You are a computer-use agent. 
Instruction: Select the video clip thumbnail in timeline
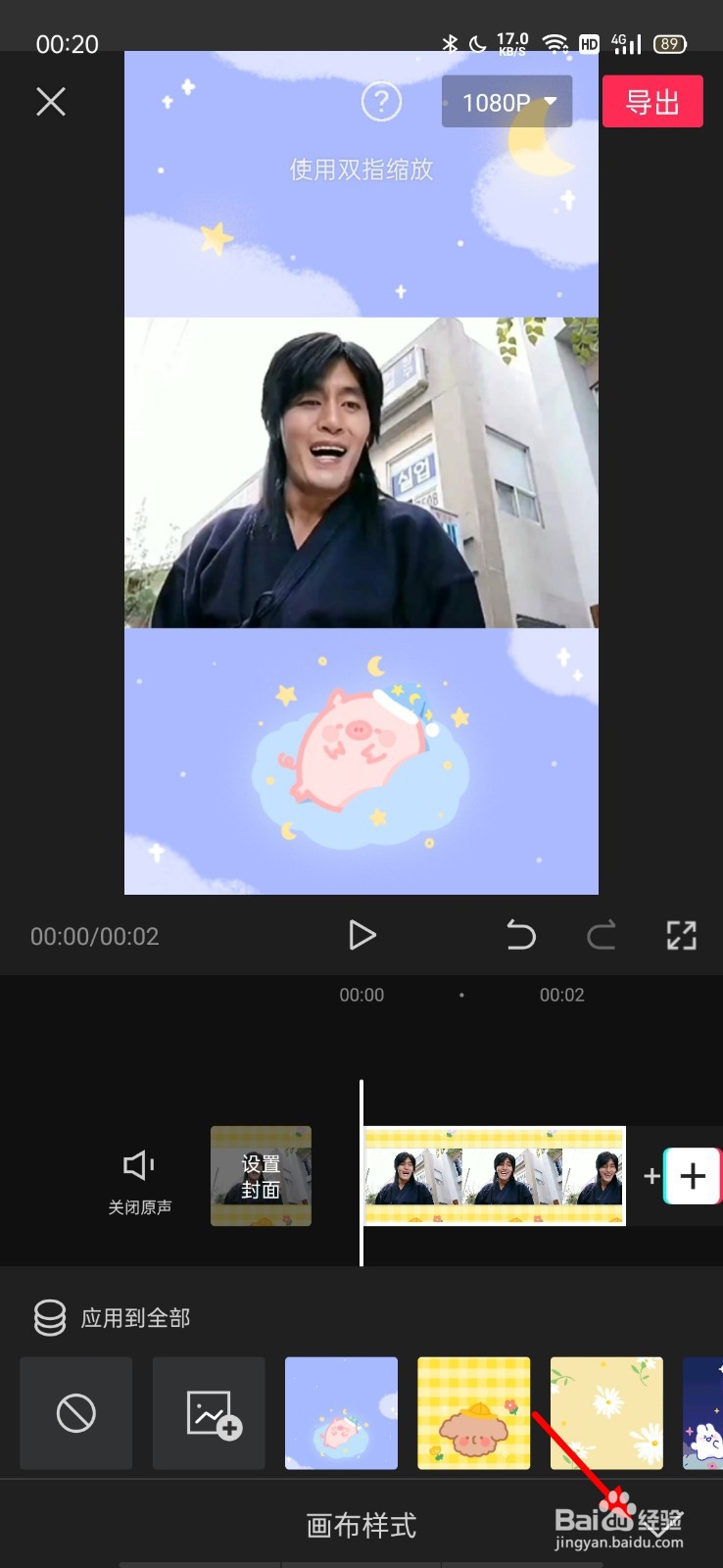coord(494,1175)
